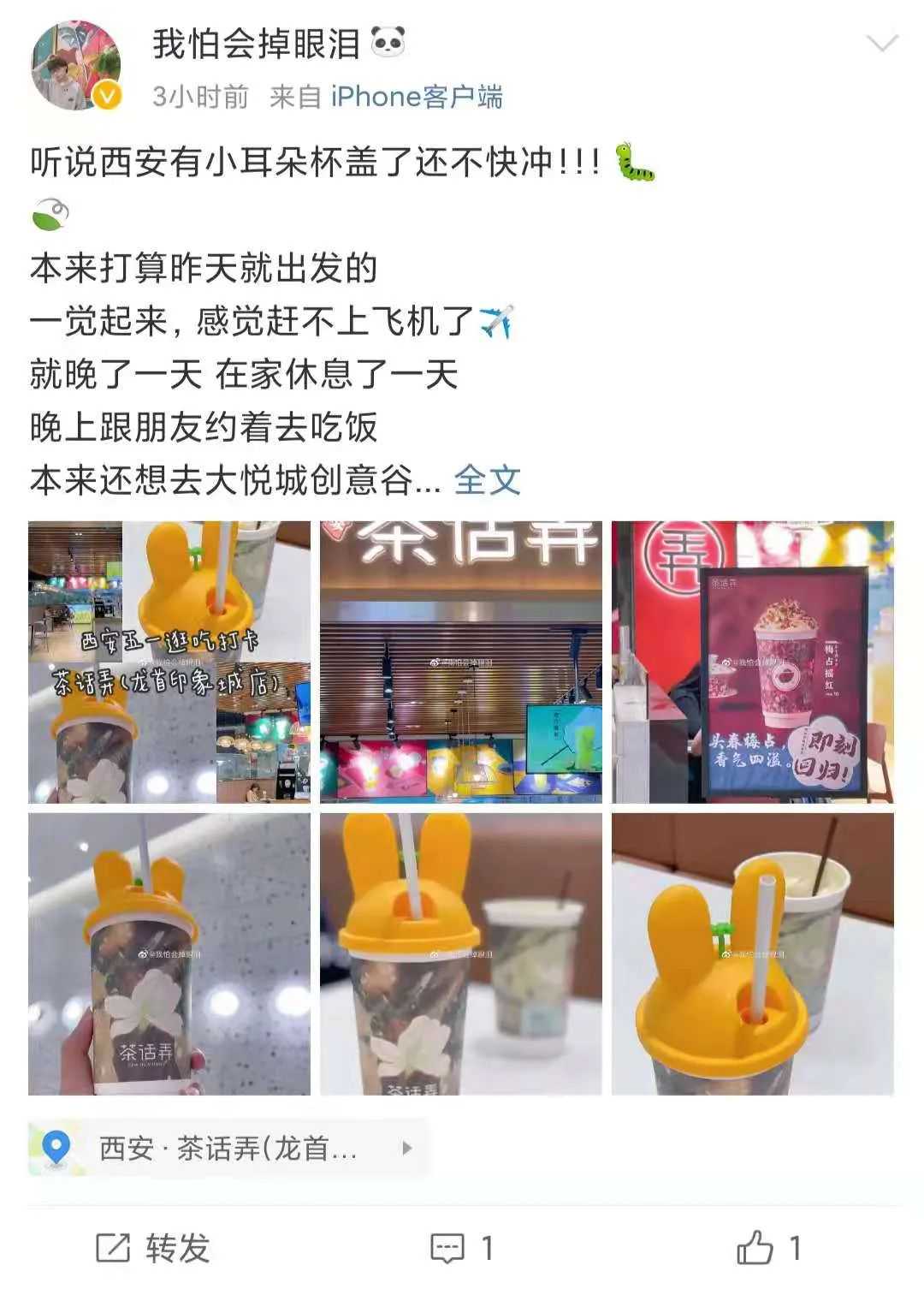Tap the iPhone客户端 source link
Viewport: 924px width, 1289px height.
[417, 98]
